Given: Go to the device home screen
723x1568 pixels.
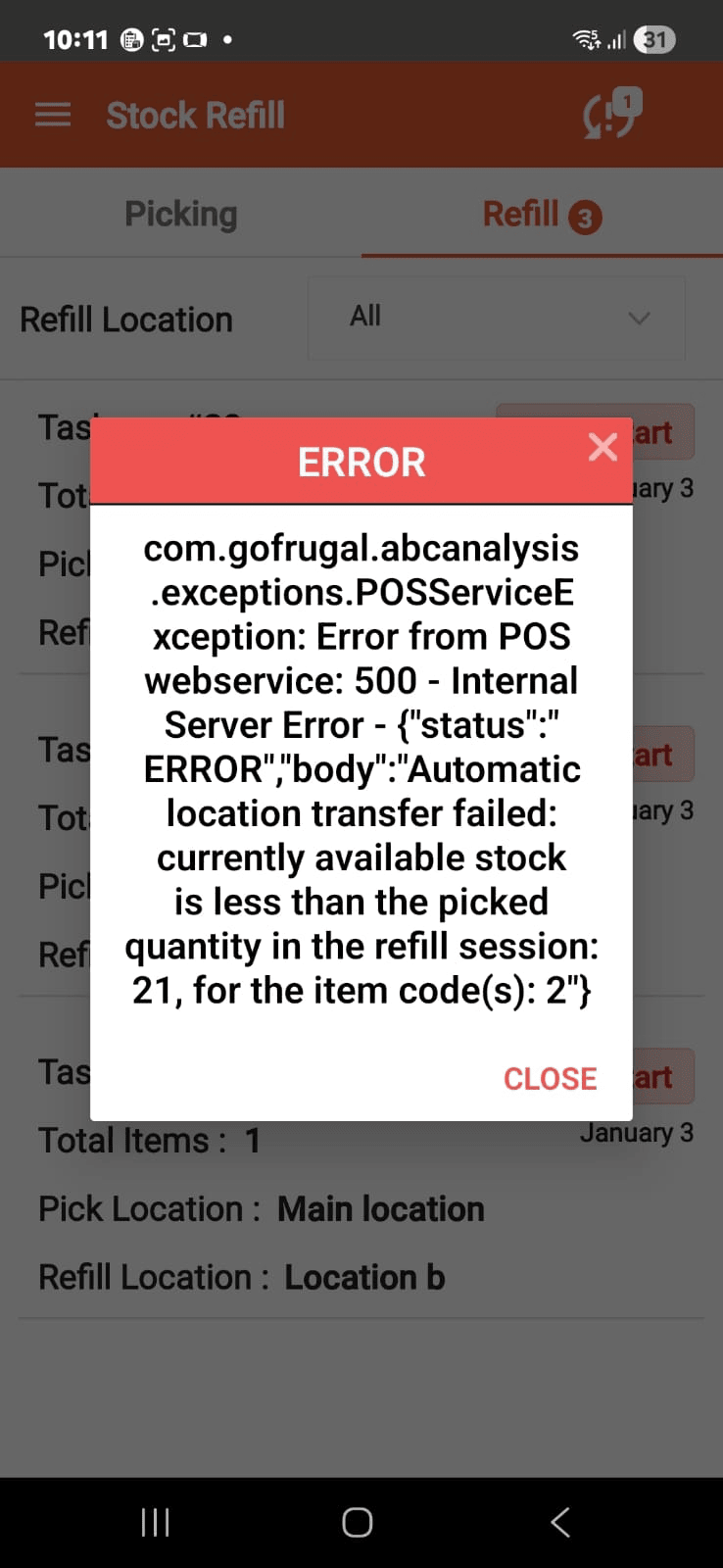Looking at the screenshot, I should [358, 1522].
